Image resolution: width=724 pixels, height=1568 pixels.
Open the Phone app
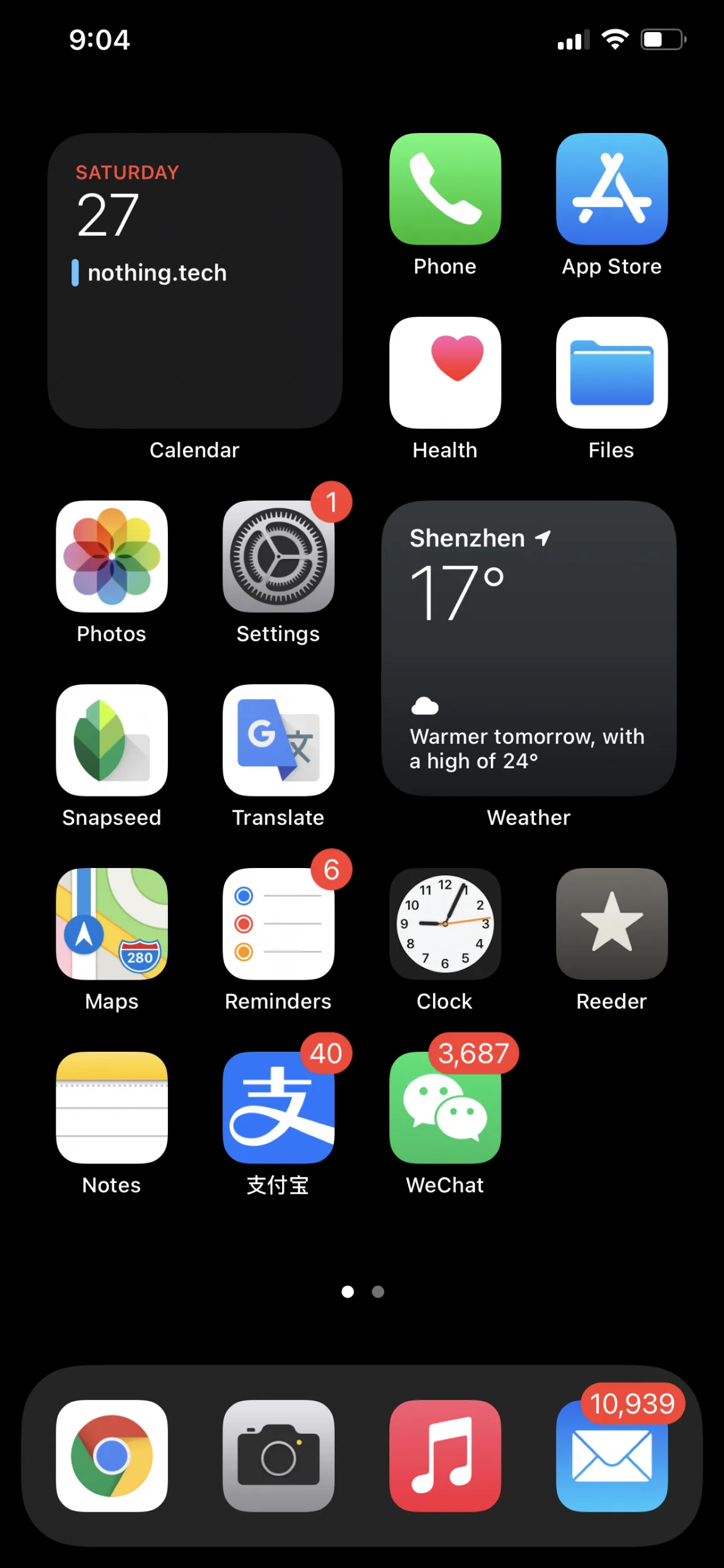pos(445,189)
